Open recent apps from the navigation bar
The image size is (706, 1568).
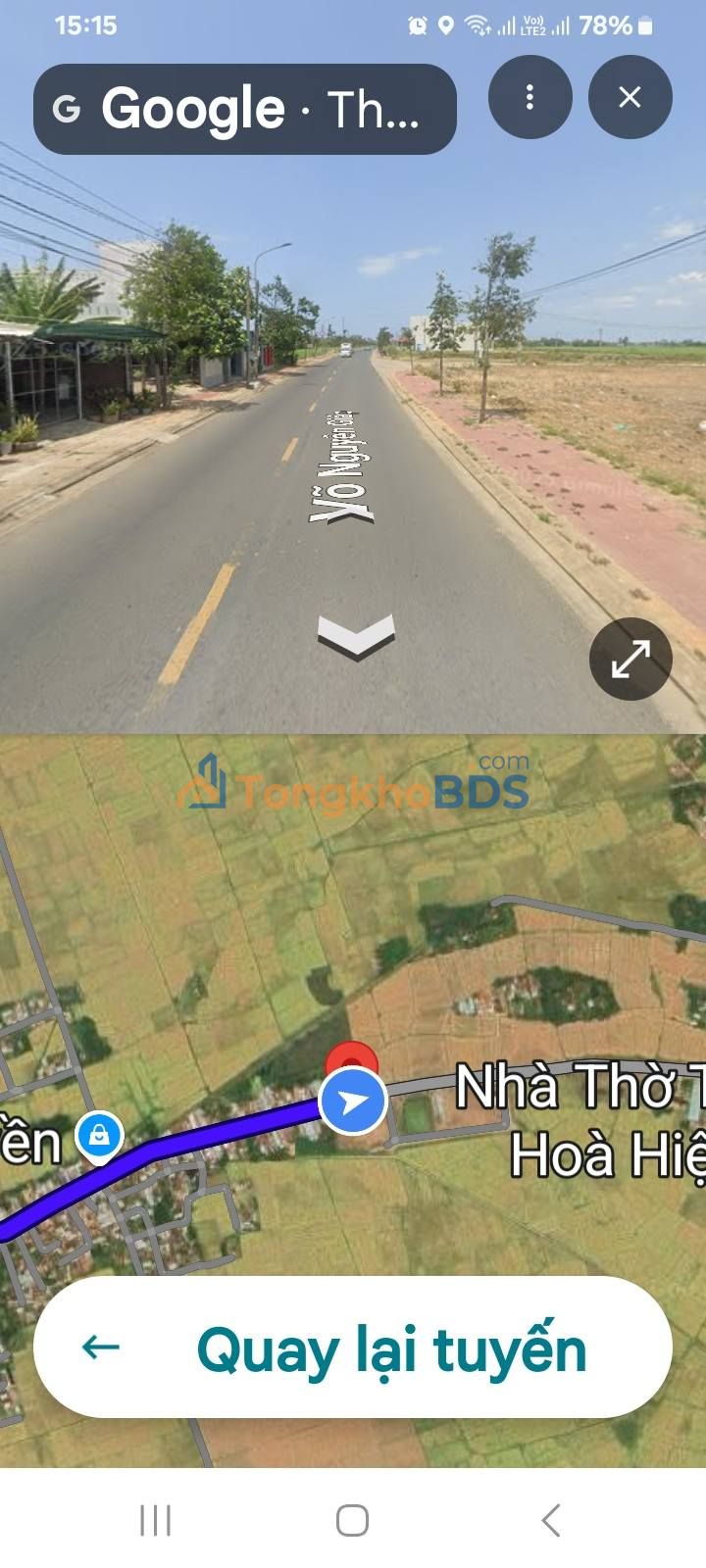click(x=155, y=1520)
